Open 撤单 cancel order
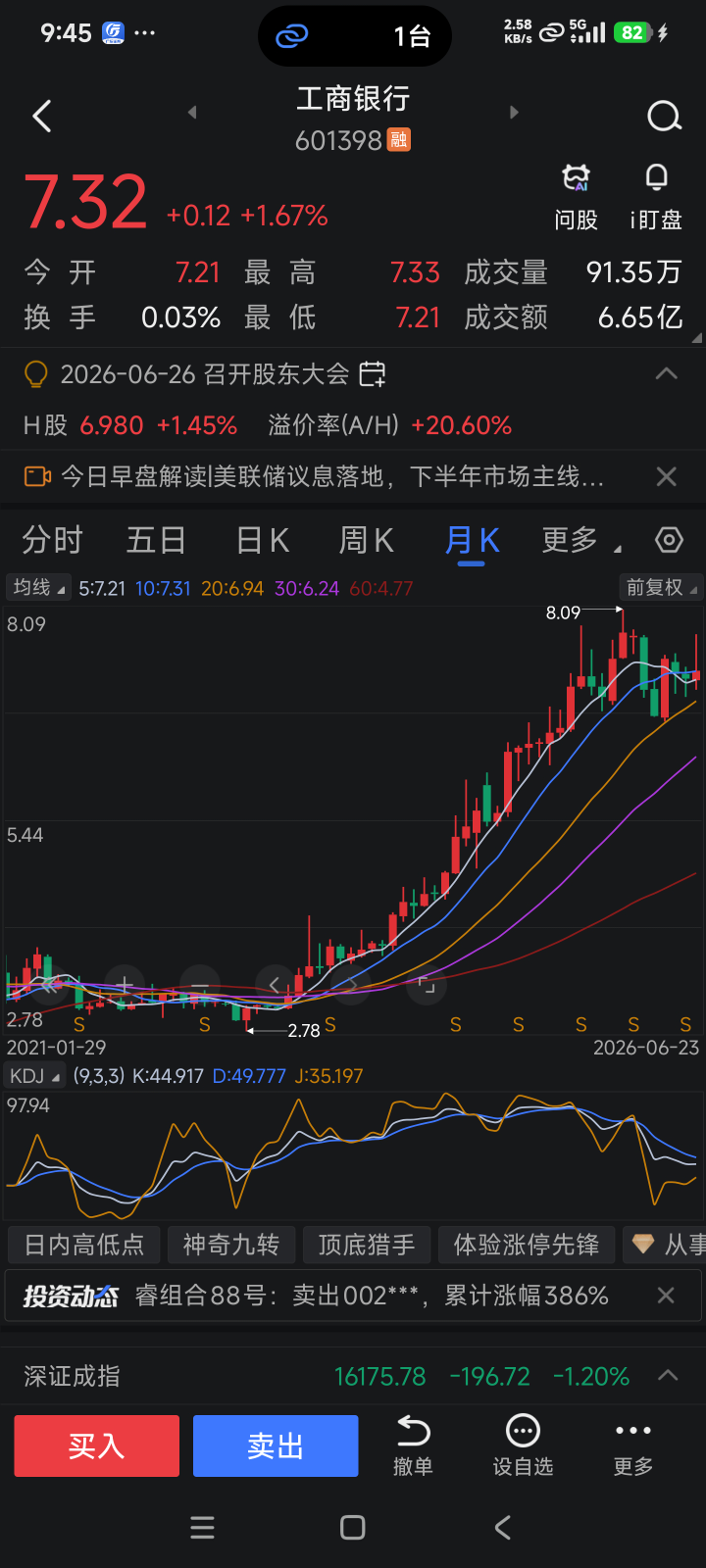This screenshot has height=1568, width=706. point(413,1445)
